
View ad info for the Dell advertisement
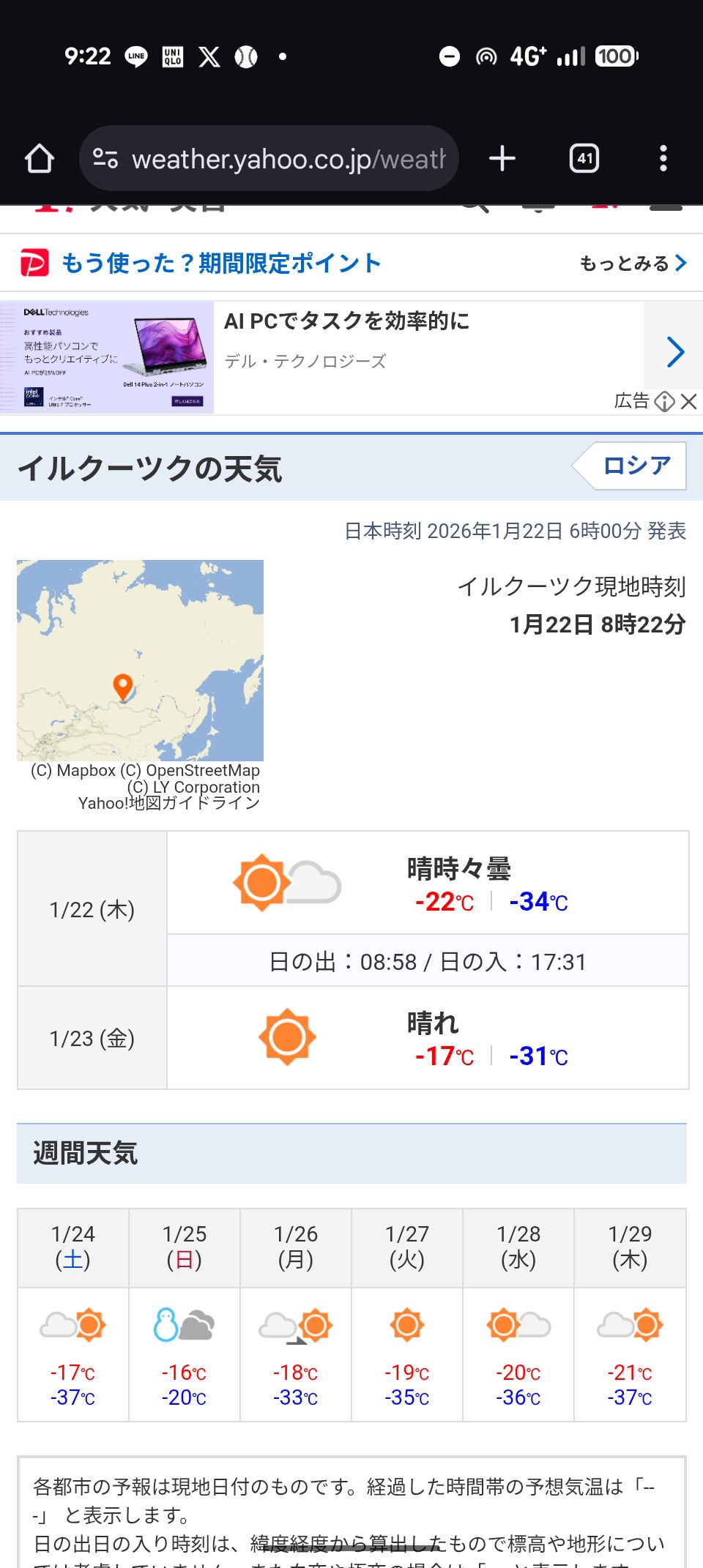[664, 401]
